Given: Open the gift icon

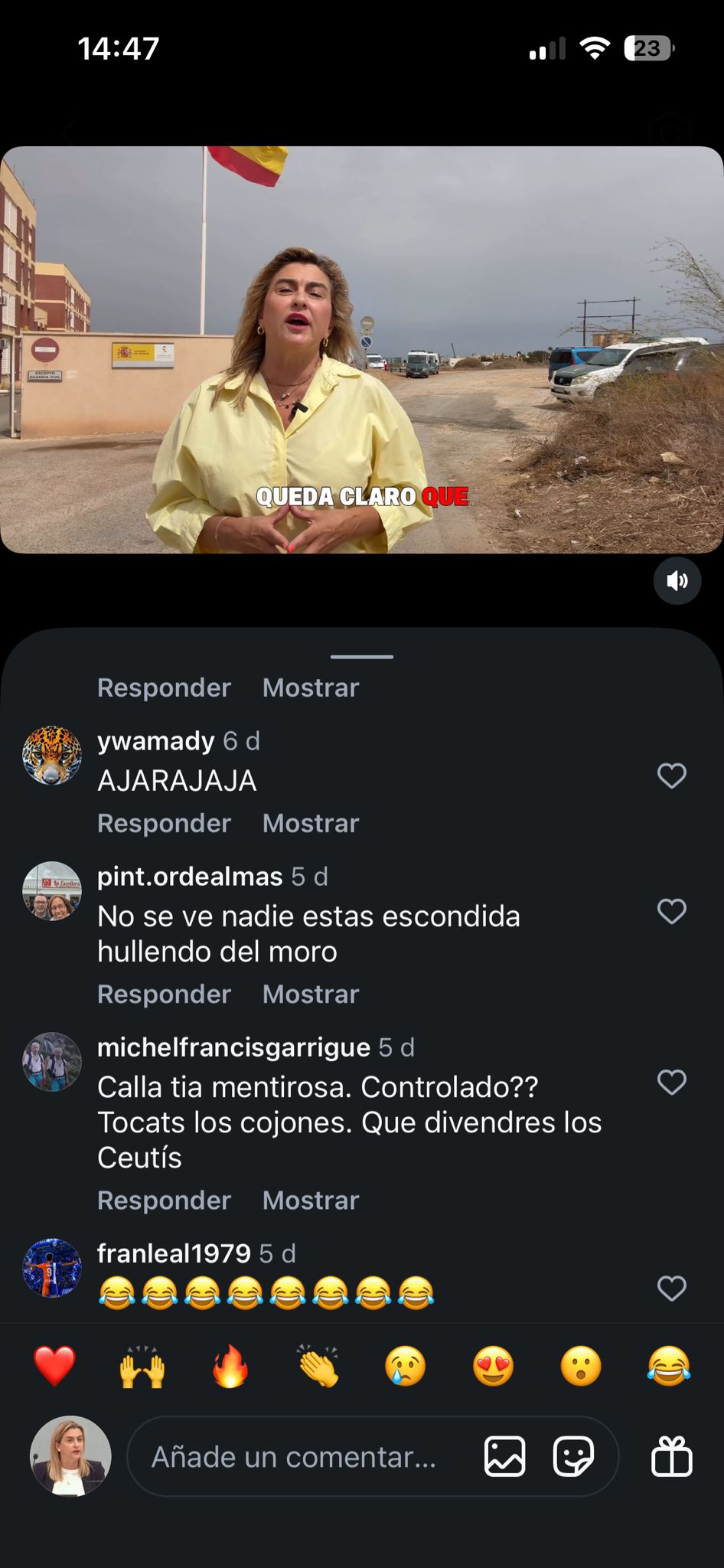Looking at the screenshot, I should [672, 1455].
